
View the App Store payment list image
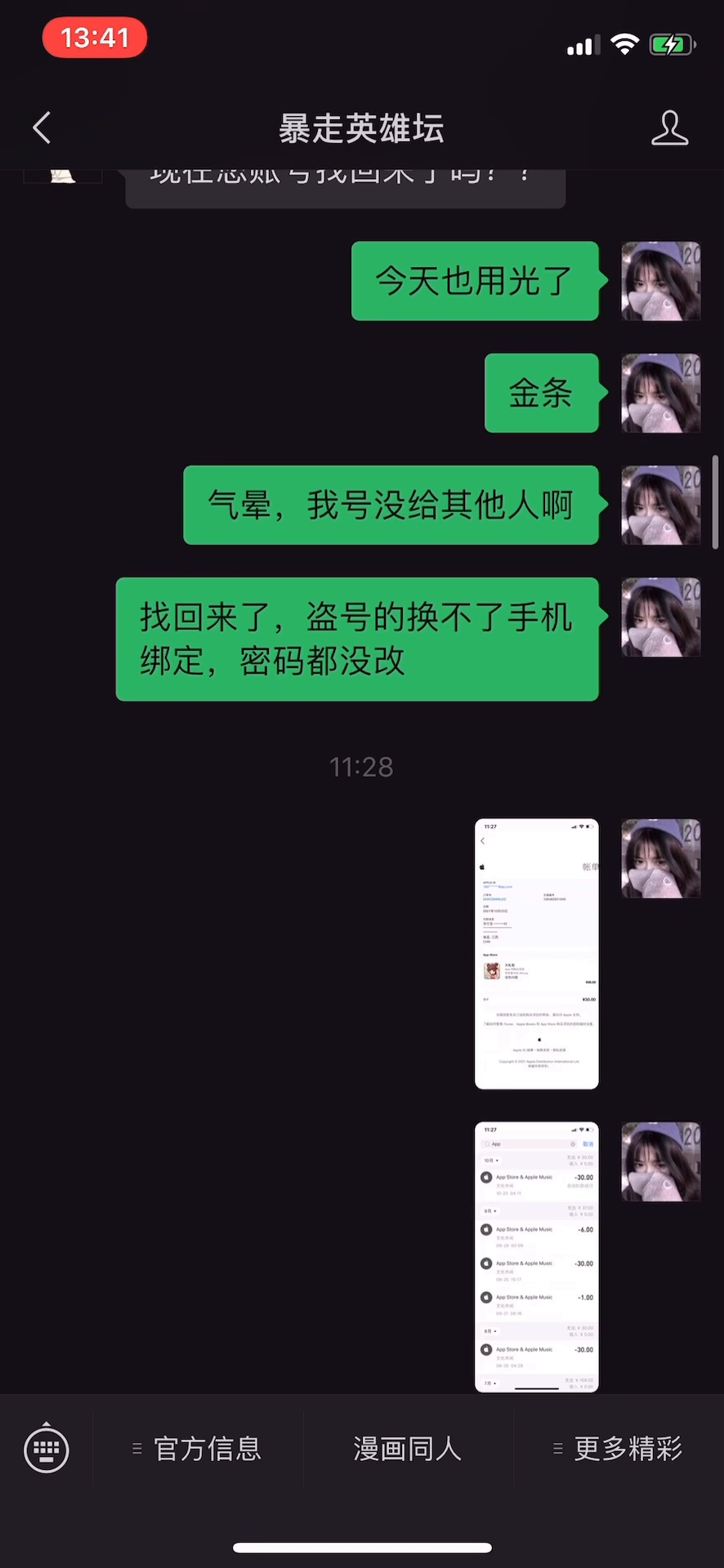pos(537,1257)
